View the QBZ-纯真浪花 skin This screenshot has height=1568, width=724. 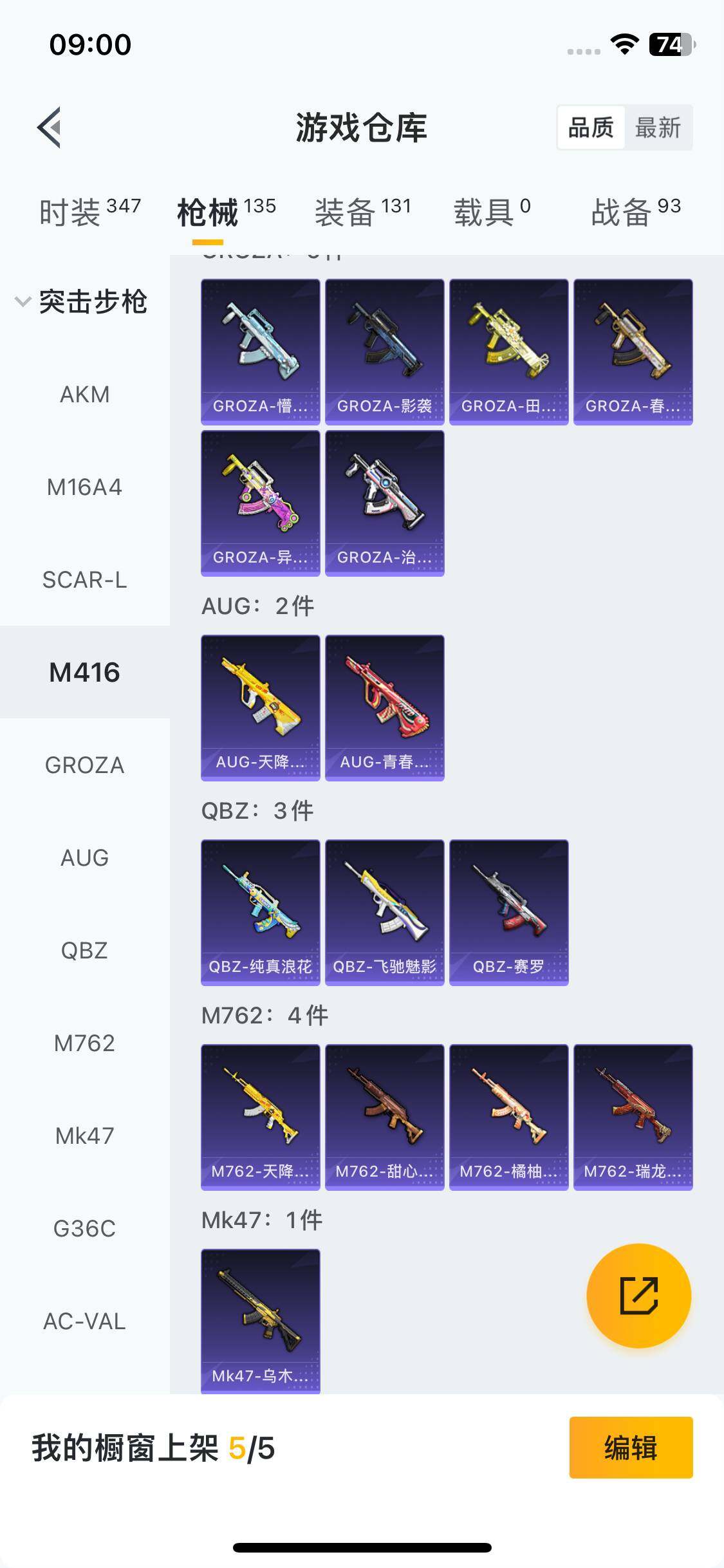click(261, 912)
